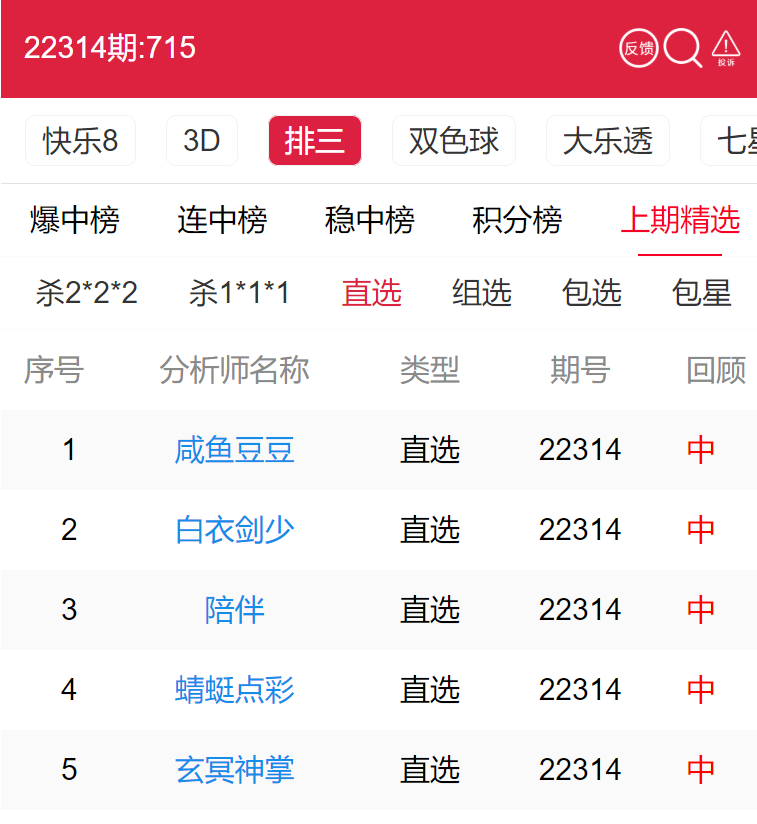Viewport: 757px width, 824px height.
Task: Select the 排三 lottery chip
Action: pos(315,141)
